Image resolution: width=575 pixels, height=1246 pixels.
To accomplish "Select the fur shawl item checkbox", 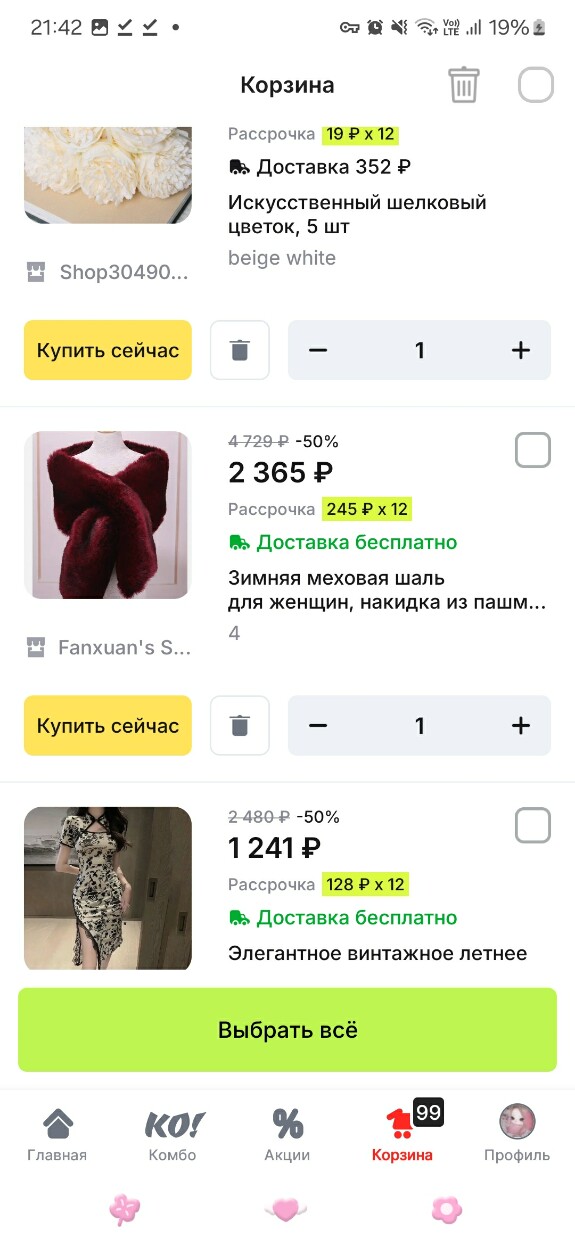I will click(533, 450).
